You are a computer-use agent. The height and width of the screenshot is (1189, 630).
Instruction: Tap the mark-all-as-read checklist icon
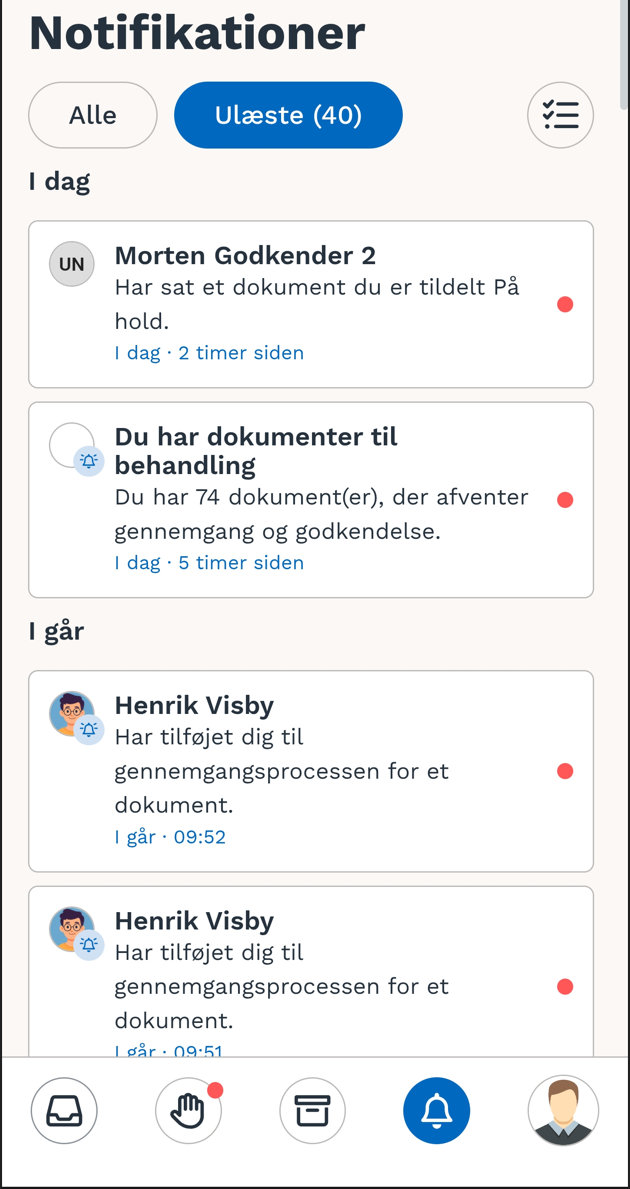coord(560,115)
